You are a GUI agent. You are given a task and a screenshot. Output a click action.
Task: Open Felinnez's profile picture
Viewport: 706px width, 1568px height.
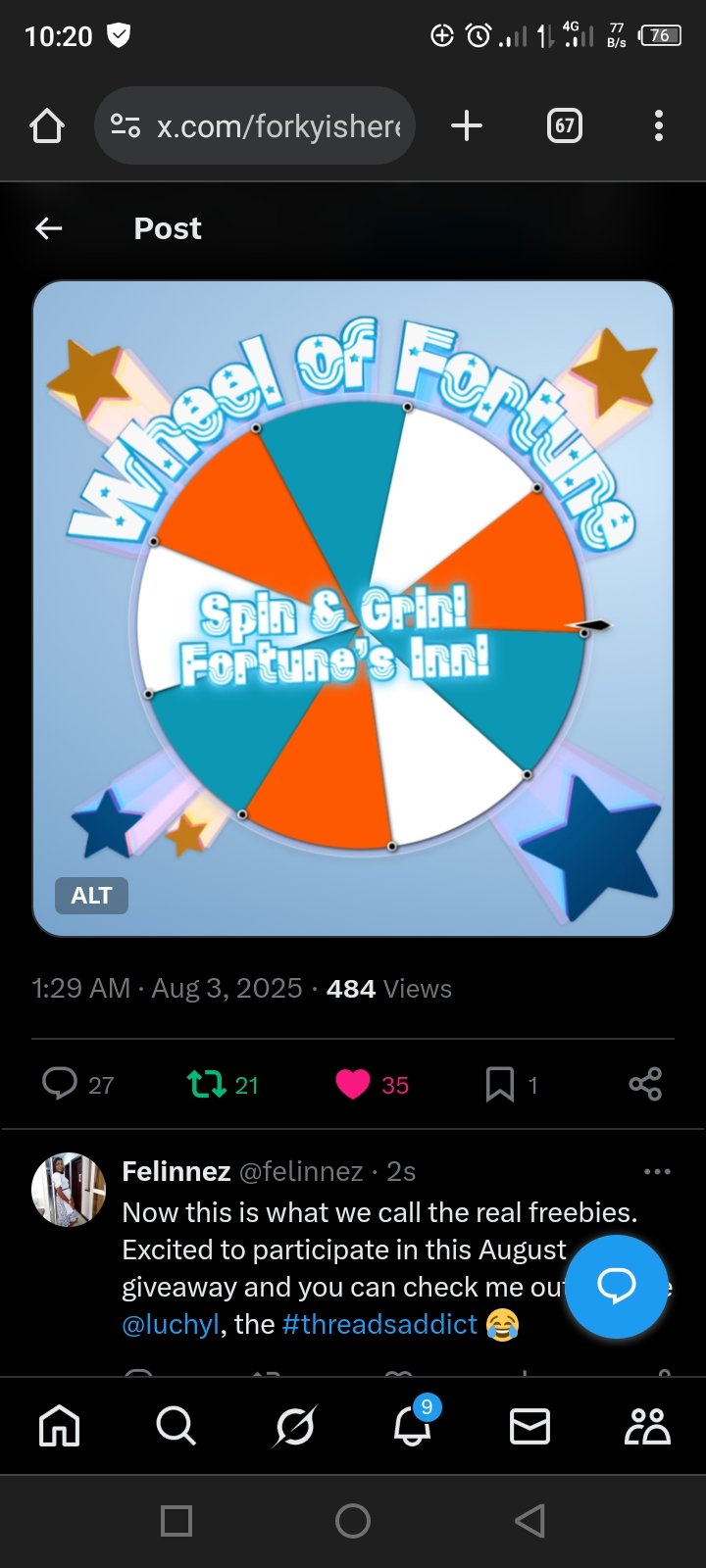(x=69, y=1190)
